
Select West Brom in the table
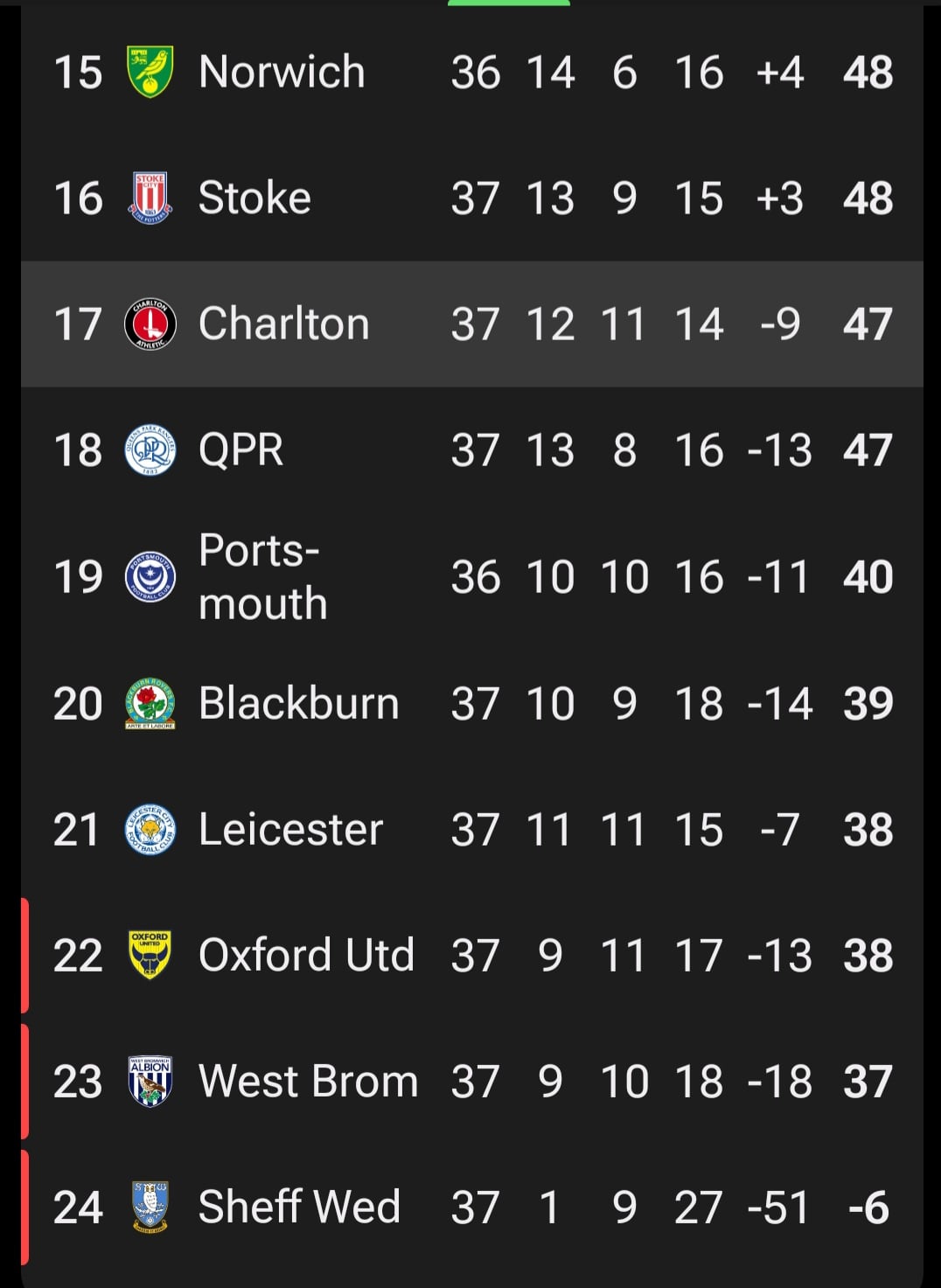click(308, 1082)
